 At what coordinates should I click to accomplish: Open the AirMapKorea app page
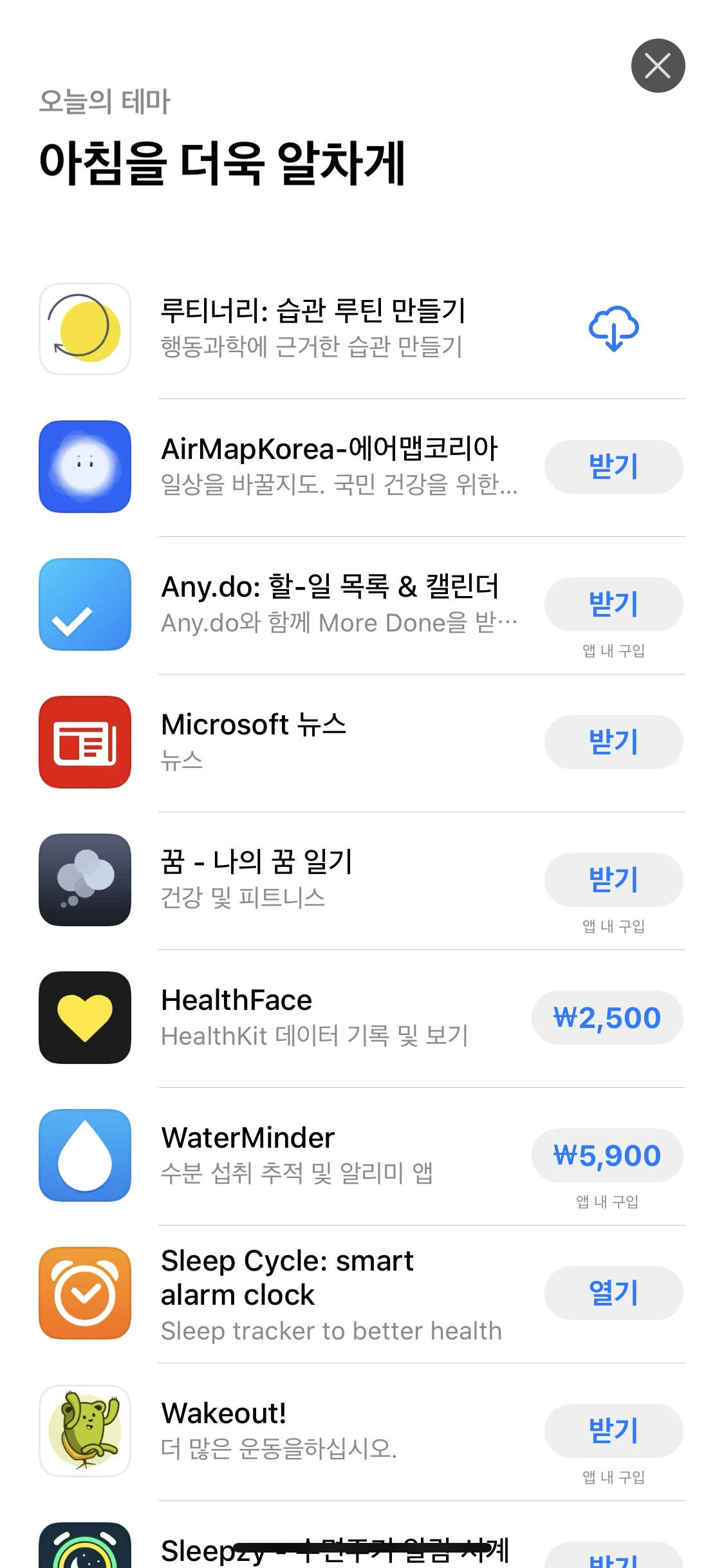point(328,467)
